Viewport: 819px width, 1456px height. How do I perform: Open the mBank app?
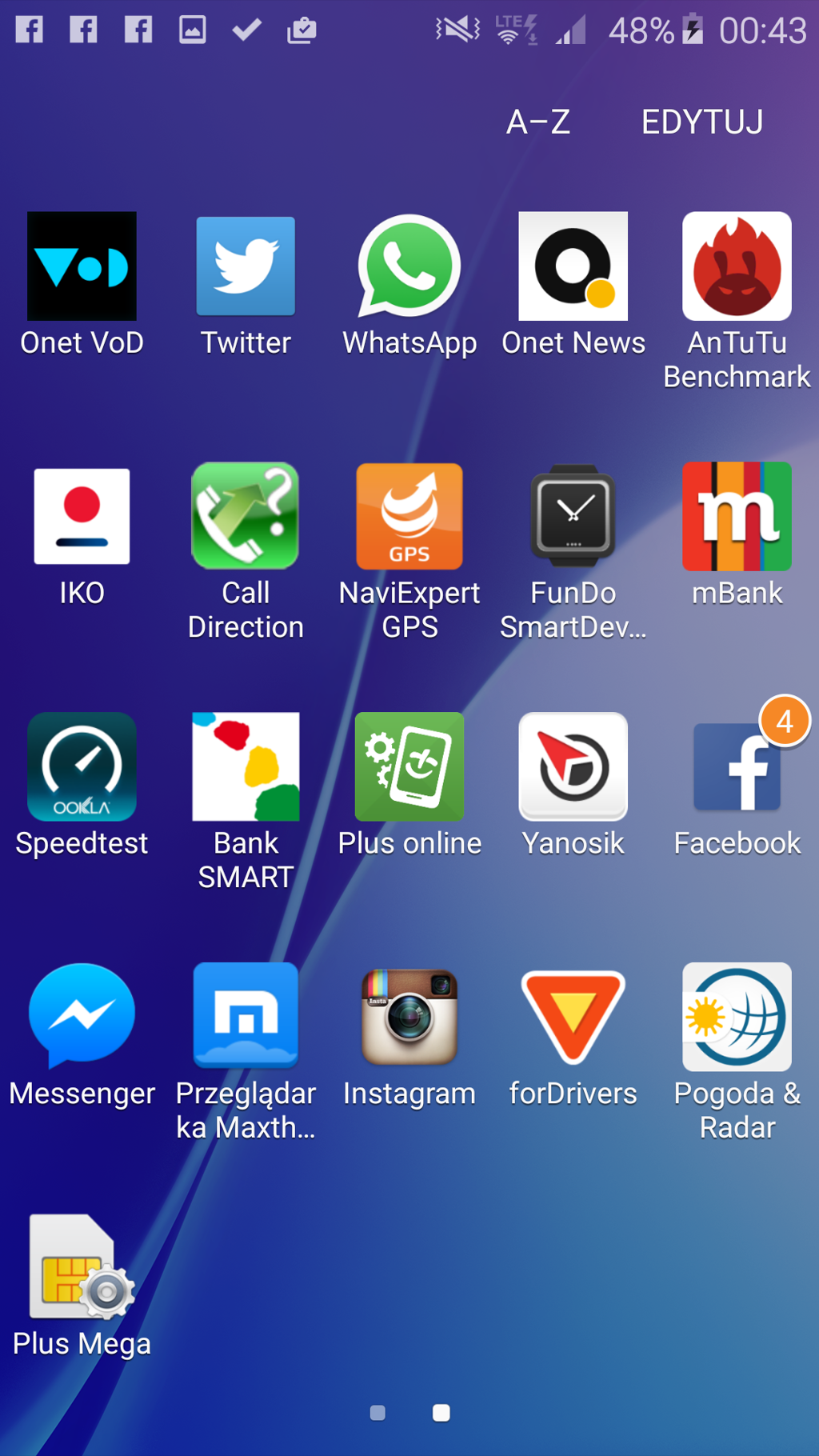click(x=737, y=517)
